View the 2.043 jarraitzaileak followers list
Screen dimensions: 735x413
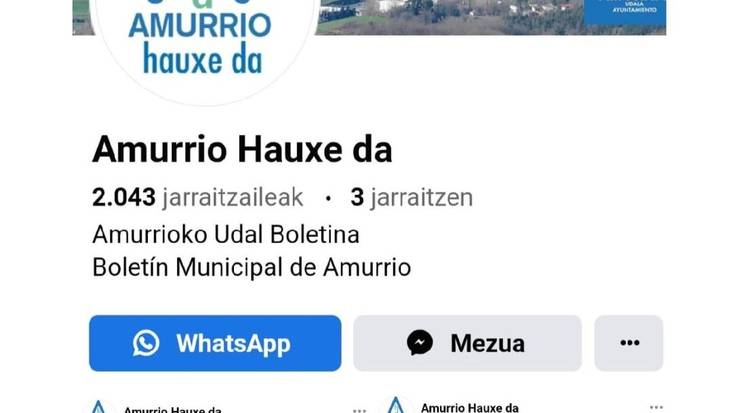pyautogui.click(x=197, y=198)
